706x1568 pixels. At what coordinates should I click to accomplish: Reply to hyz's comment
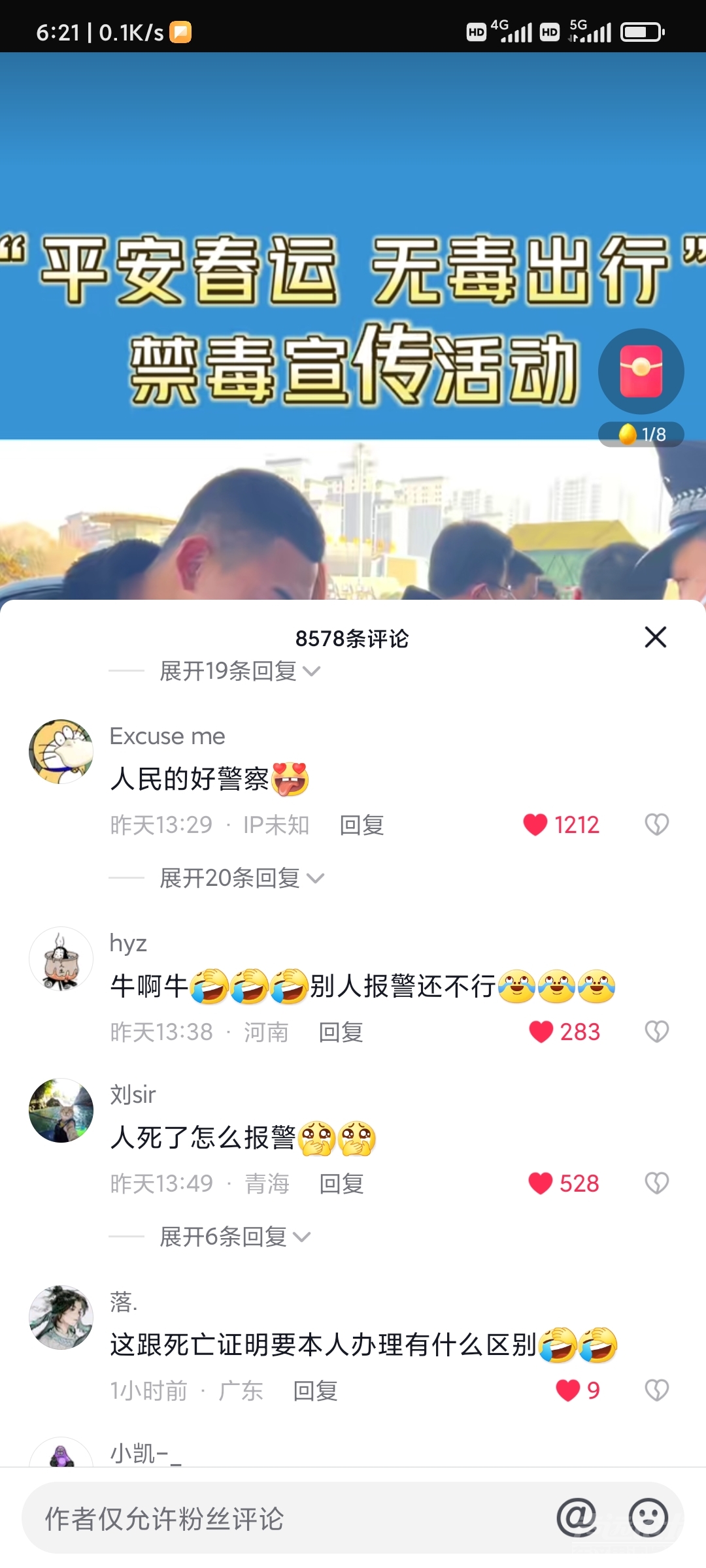point(341,1032)
